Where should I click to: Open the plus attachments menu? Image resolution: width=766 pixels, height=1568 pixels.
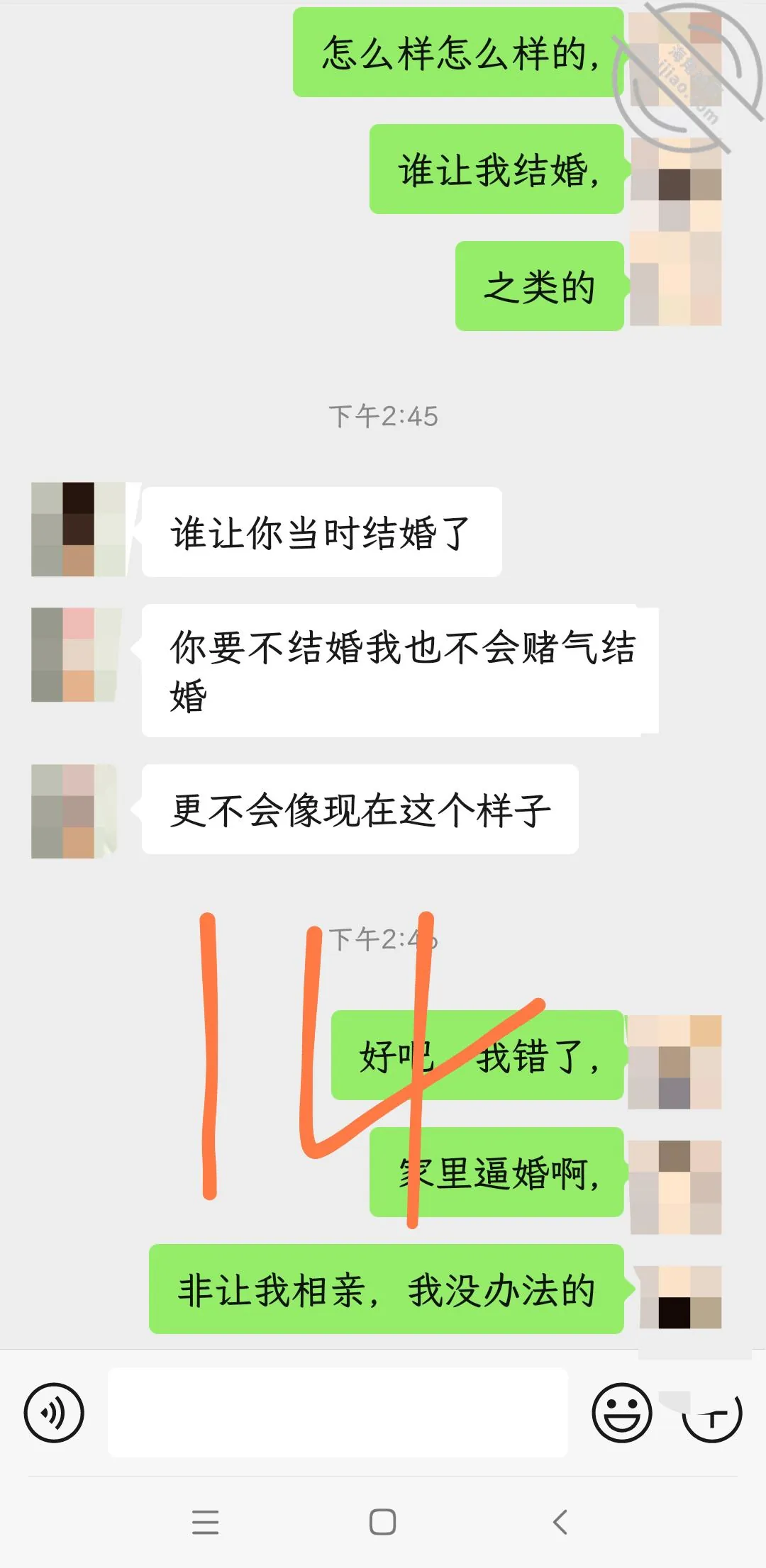[712, 1412]
